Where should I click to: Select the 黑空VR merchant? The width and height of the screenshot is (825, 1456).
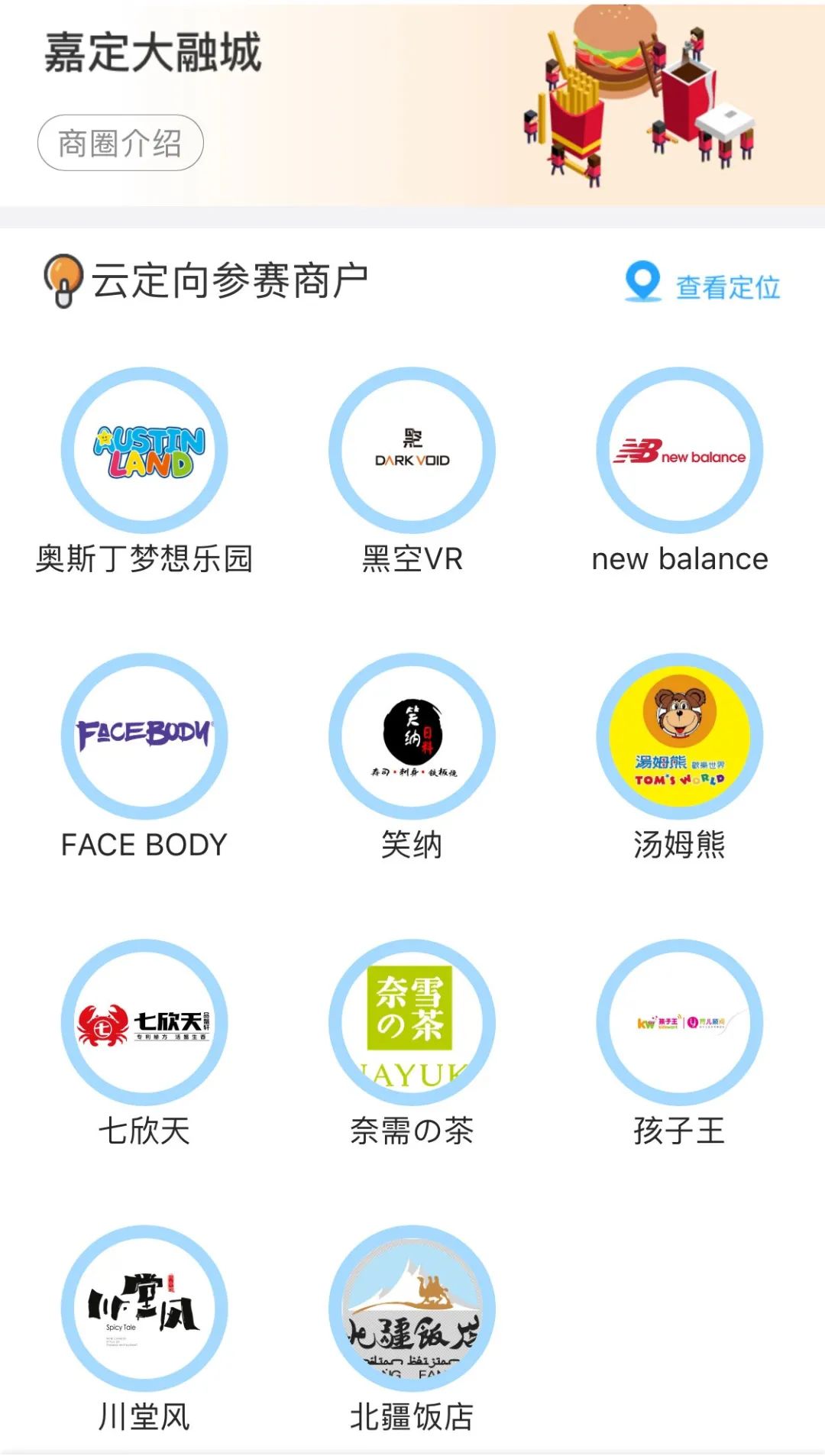[x=412, y=451]
